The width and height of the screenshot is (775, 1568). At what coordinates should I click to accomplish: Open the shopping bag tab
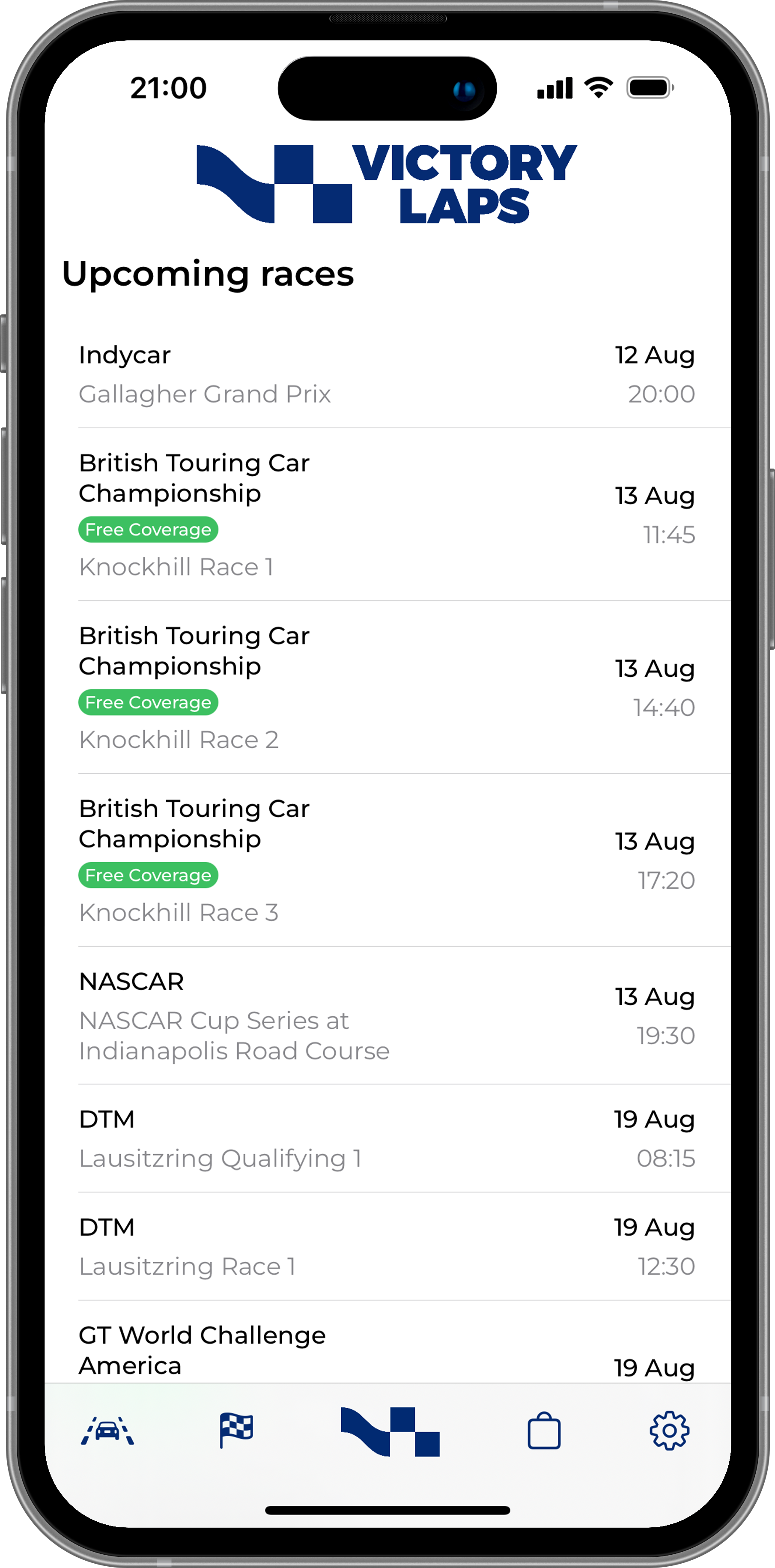click(544, 1431)
